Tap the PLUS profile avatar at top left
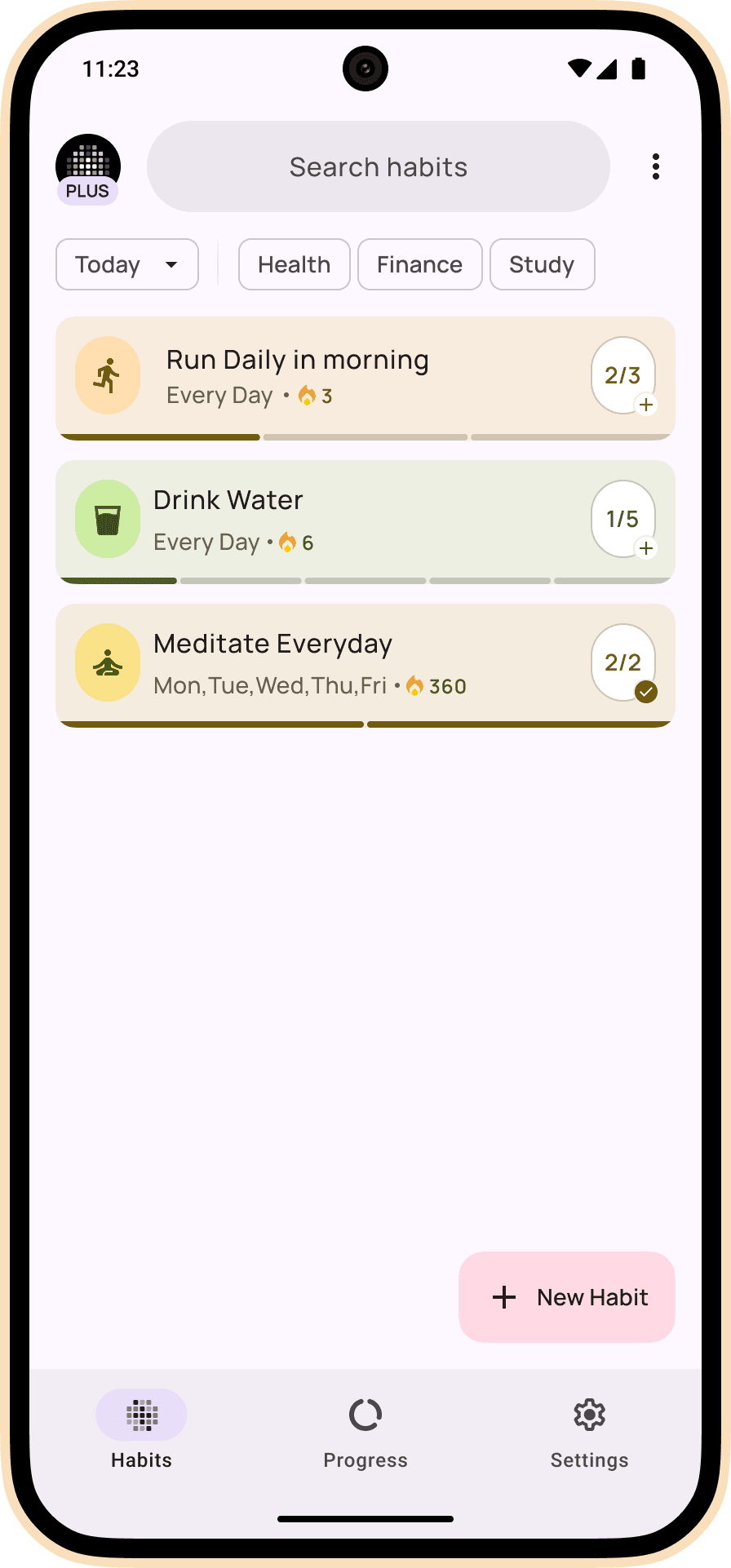Viewport: 731px width, 1568px height. point(87,166)
